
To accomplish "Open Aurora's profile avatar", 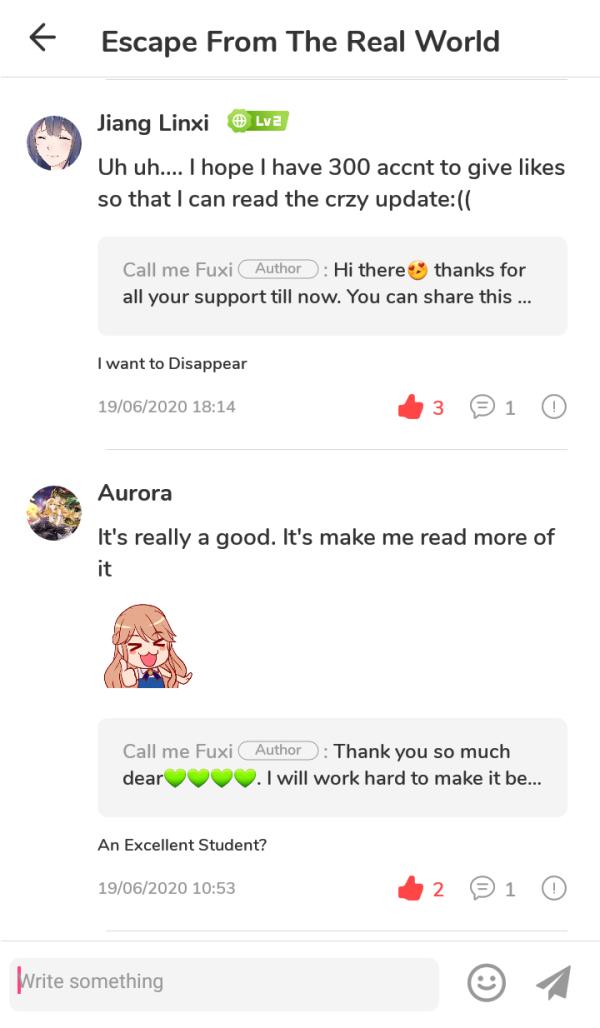I will click(54, 513).
